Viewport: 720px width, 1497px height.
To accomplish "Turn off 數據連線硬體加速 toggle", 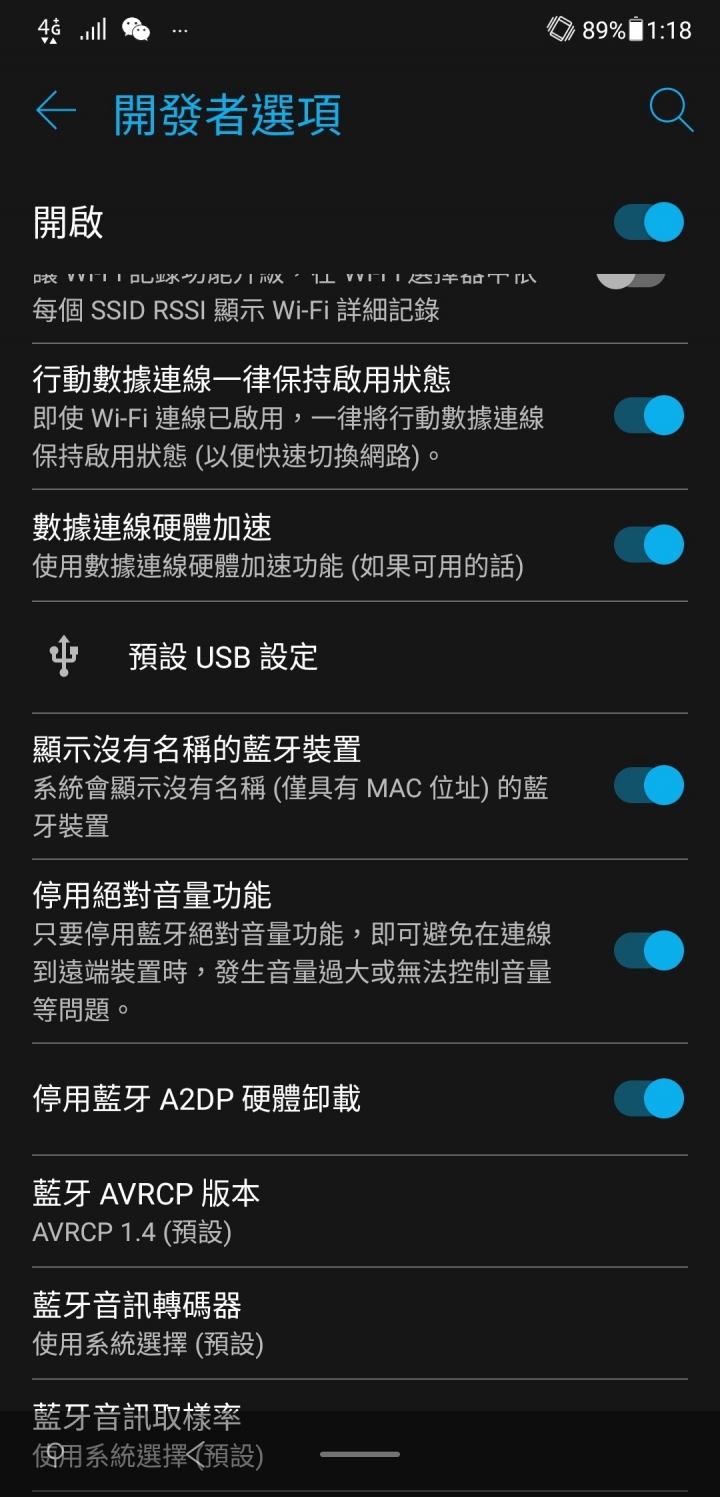I will tap(649, 545).
